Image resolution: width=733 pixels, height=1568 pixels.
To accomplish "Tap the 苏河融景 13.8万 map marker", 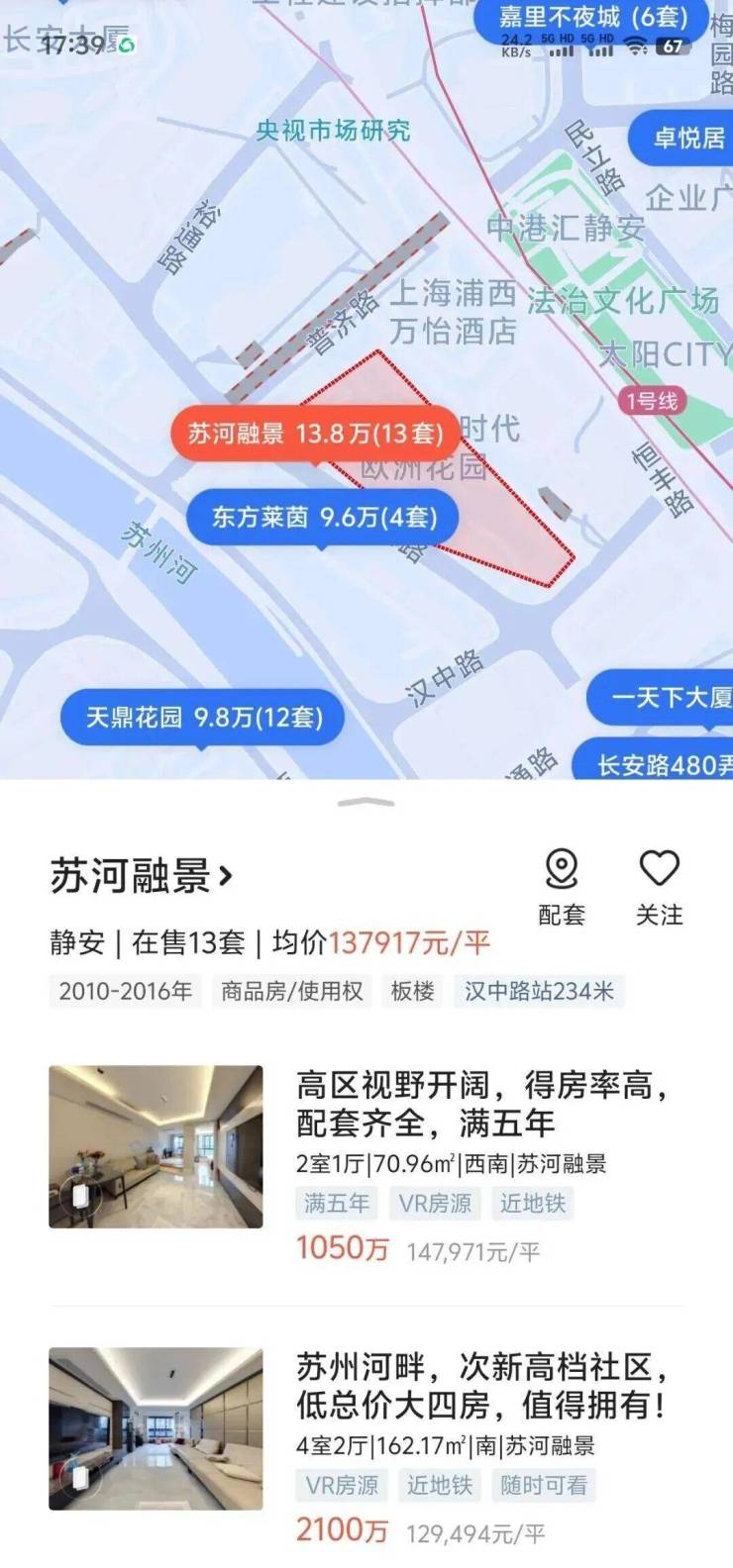I will click(313, 433).
